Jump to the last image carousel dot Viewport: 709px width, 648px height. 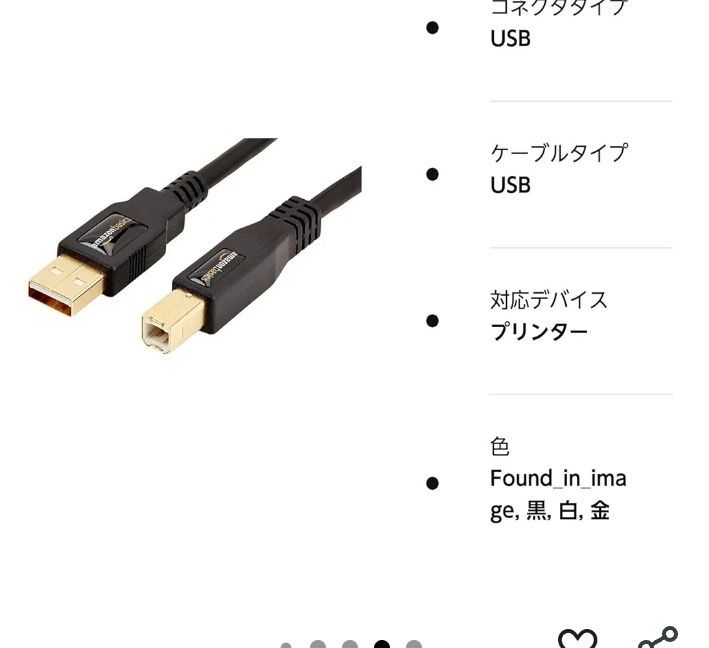[414, 645]
